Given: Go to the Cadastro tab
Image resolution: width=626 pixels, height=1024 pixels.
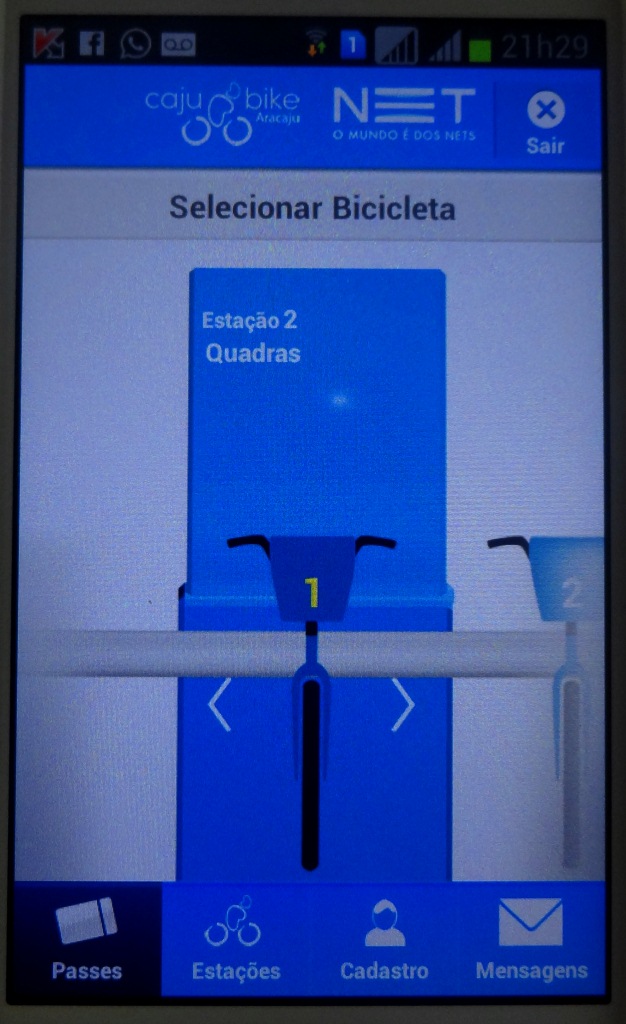Looking at the screenshot, I should [x=384, y=940].
